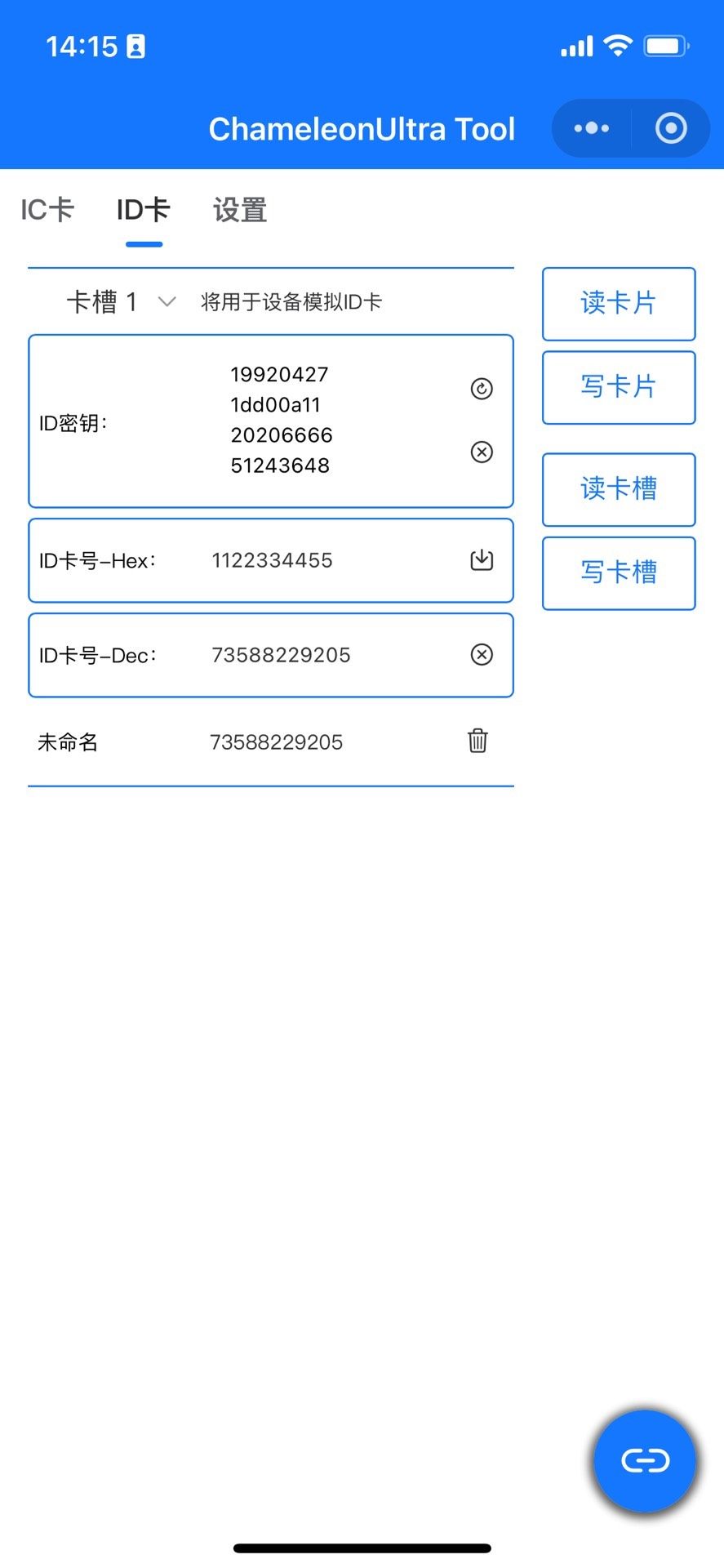Clear the ID卡号-Dec field
The image size is (724, 1568).
pyautogui.click(x=482, y=654)
